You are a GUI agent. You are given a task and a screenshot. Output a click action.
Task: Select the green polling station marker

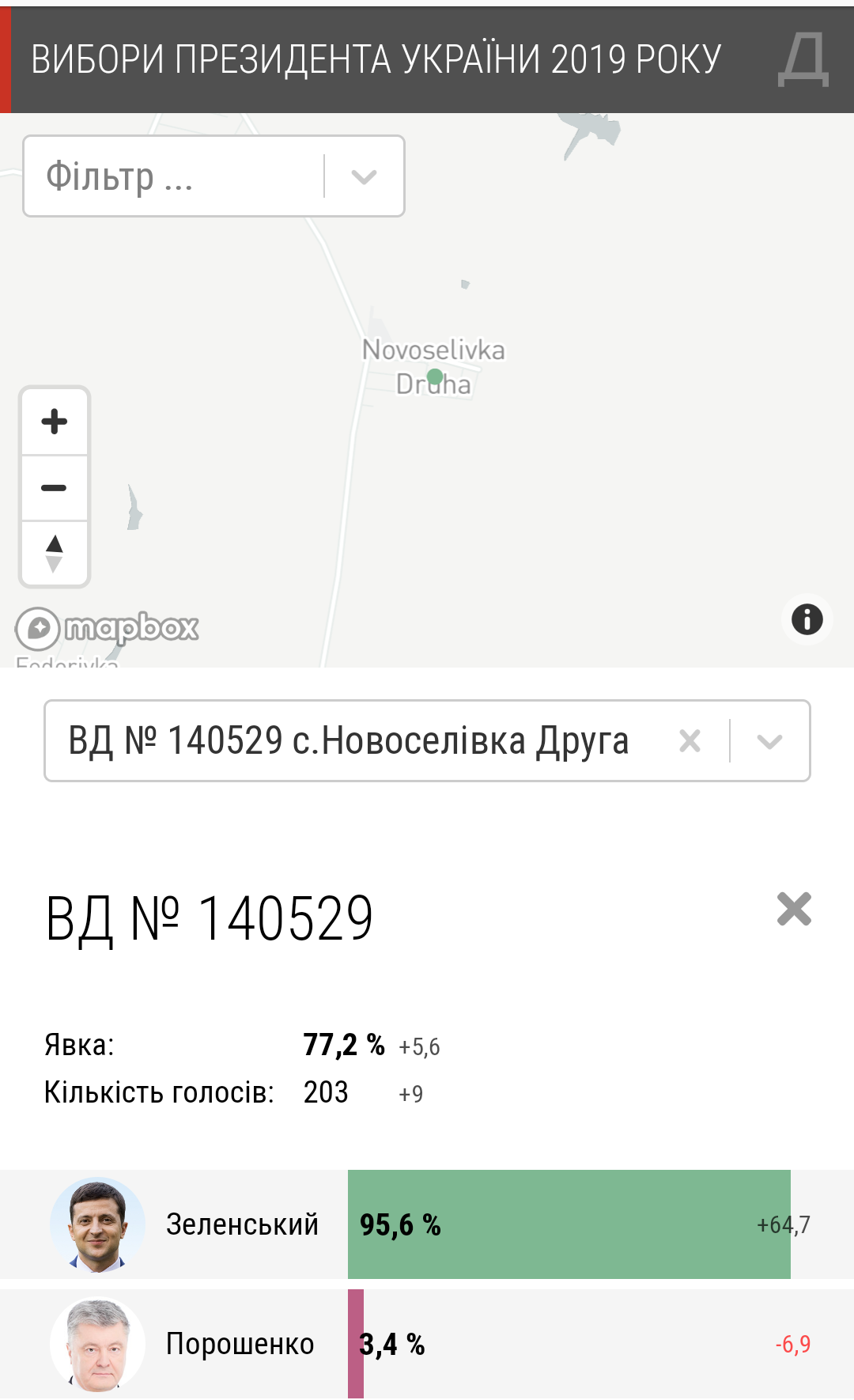click(x=435, y=376)
